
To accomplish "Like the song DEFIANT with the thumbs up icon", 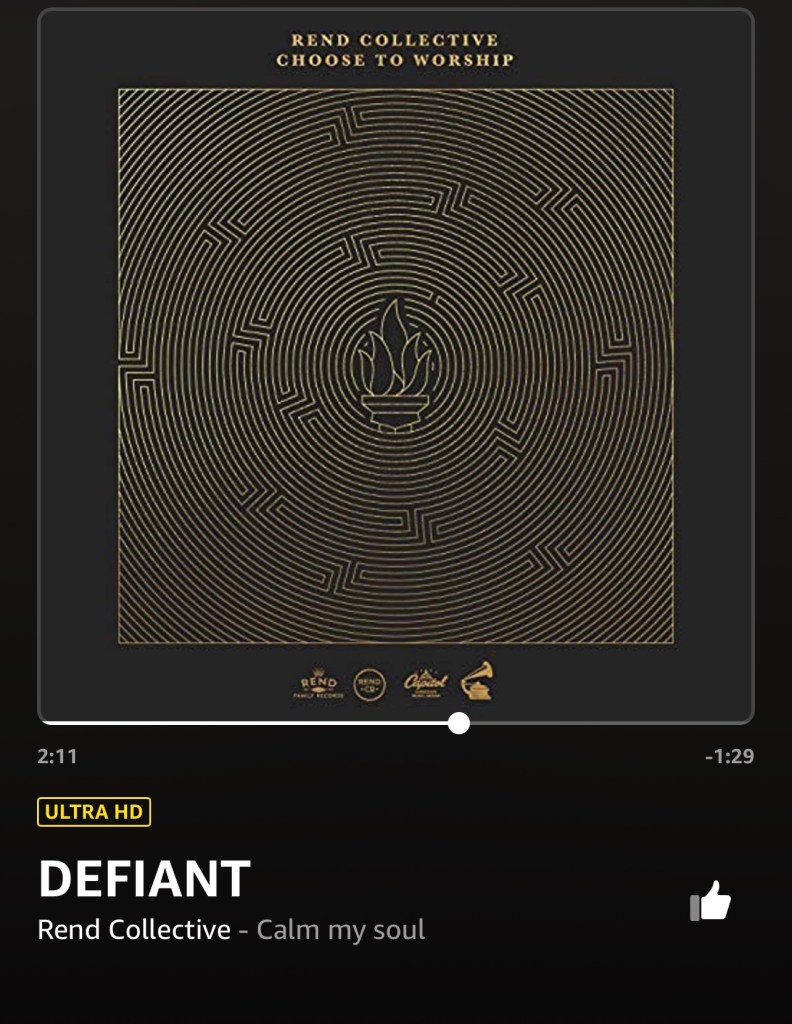I will click(711, 901).
